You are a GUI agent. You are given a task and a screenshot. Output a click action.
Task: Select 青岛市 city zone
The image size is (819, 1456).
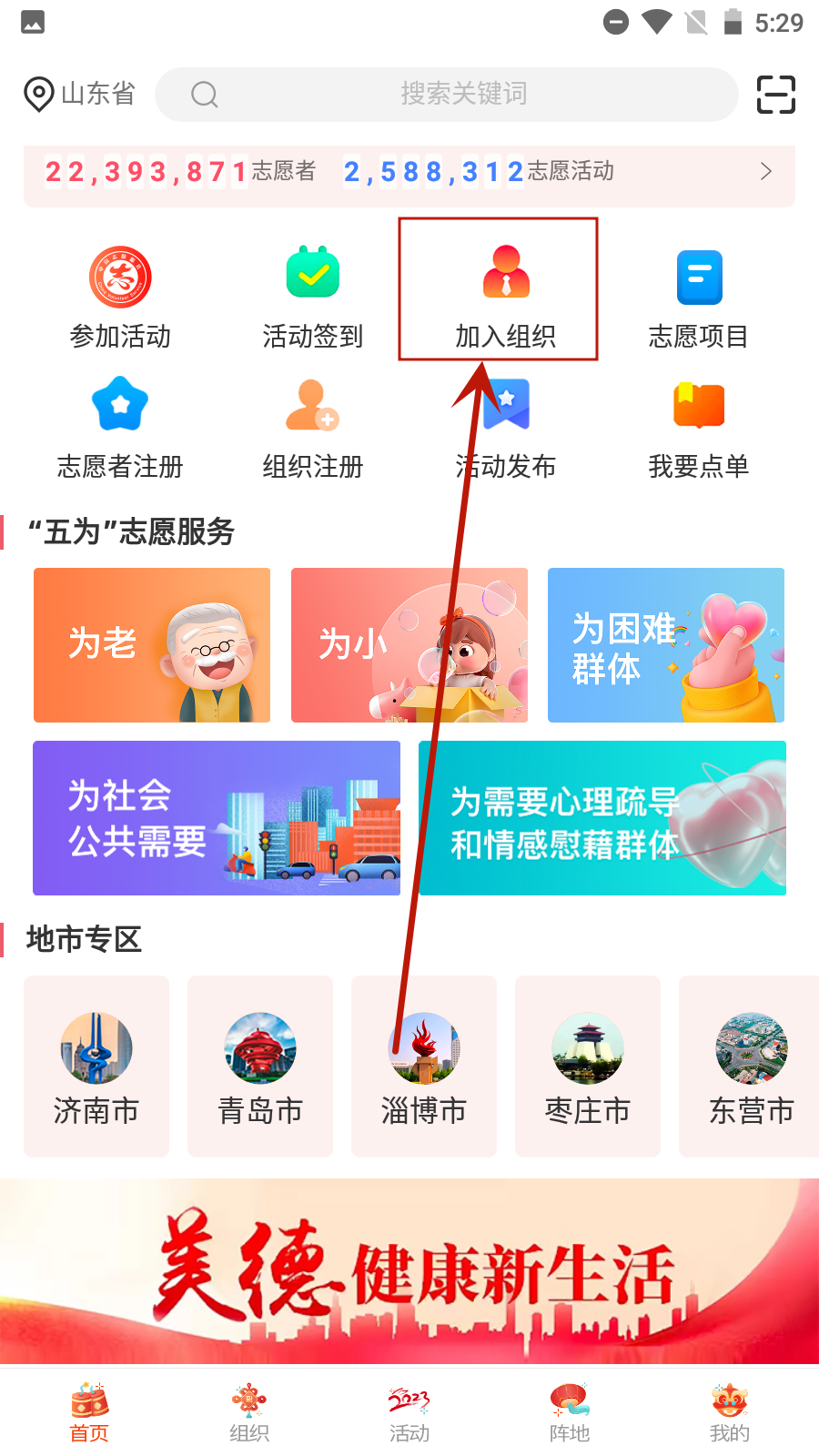tap(260, 1067)
